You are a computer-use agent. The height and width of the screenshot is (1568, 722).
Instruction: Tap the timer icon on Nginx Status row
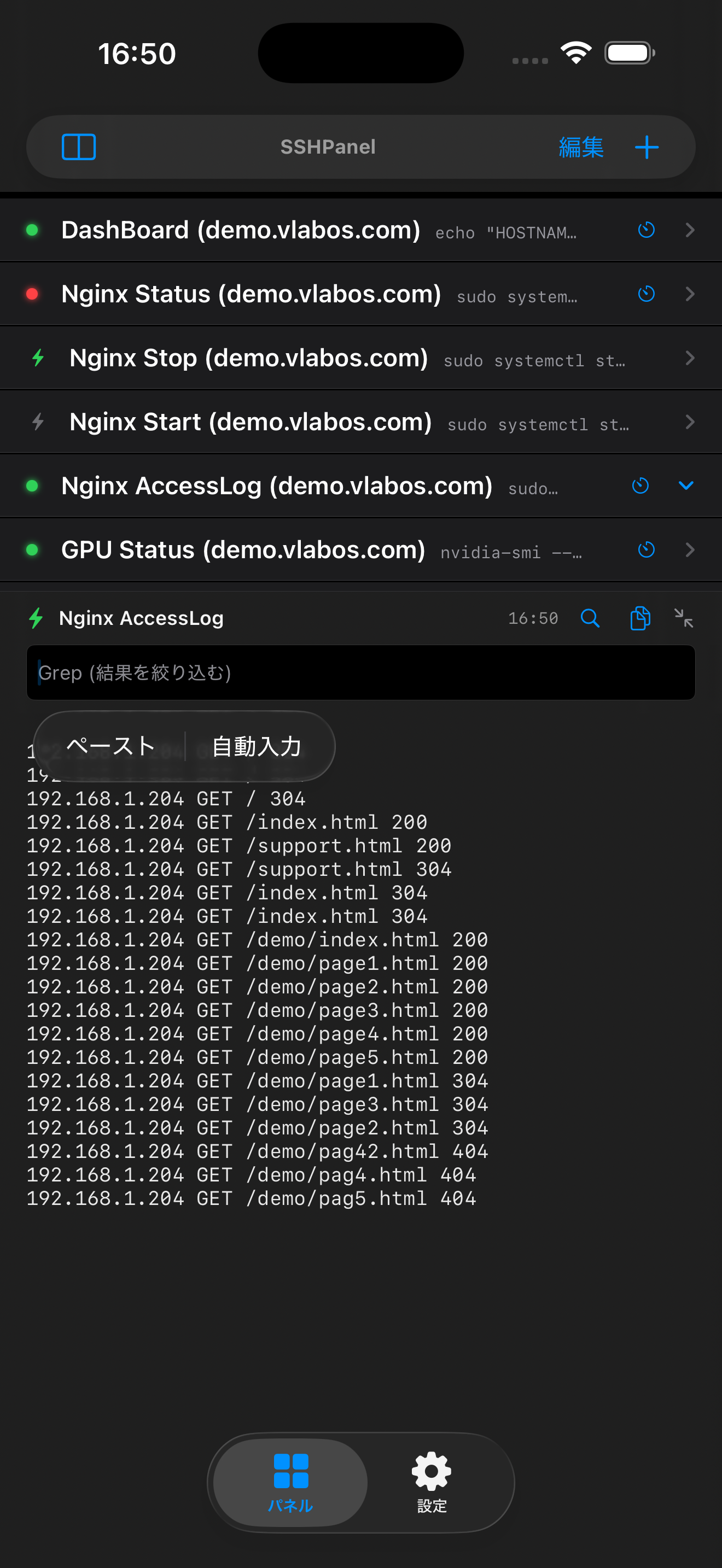coord(646,294)
